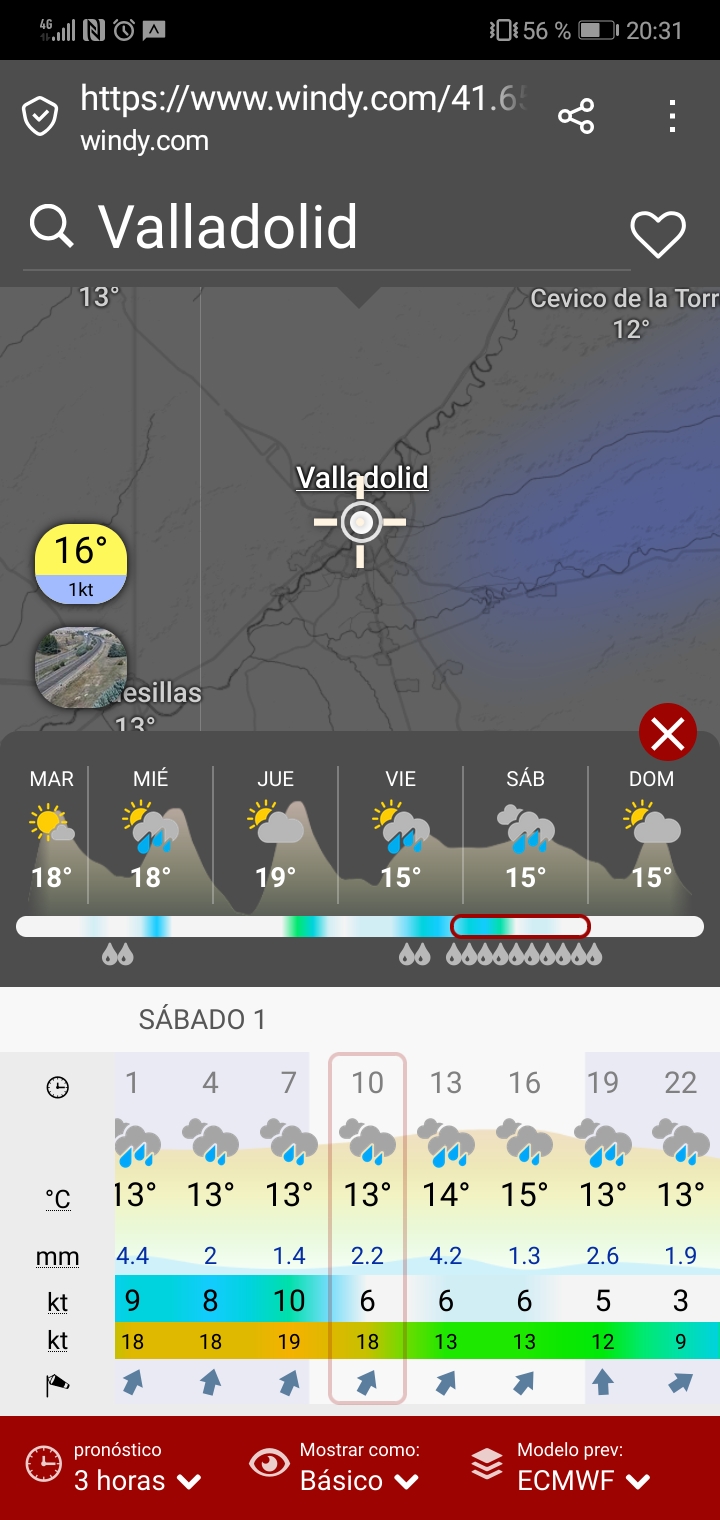Tap the Valladolid search field
Viewport: 720px width, 1520px height.
pos(330,228)
